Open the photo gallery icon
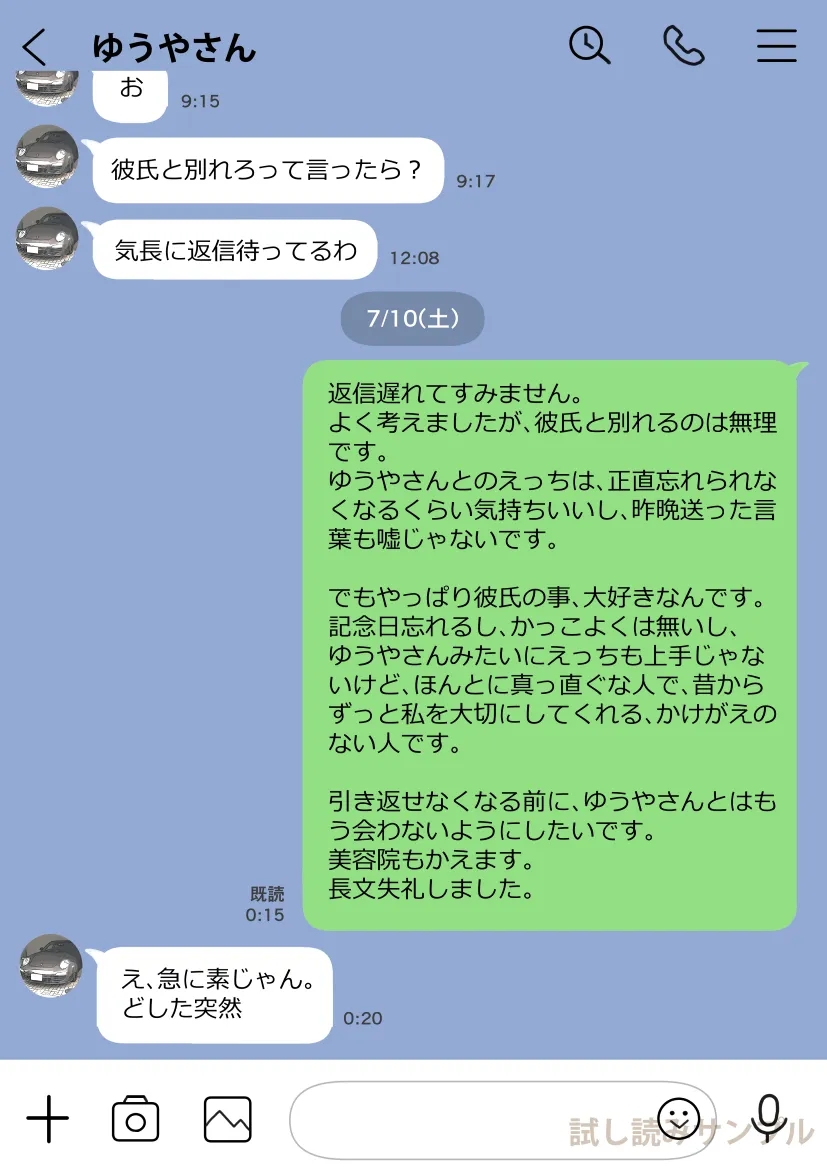This screenshot has width=827, height=1169. click(225, 1121)
